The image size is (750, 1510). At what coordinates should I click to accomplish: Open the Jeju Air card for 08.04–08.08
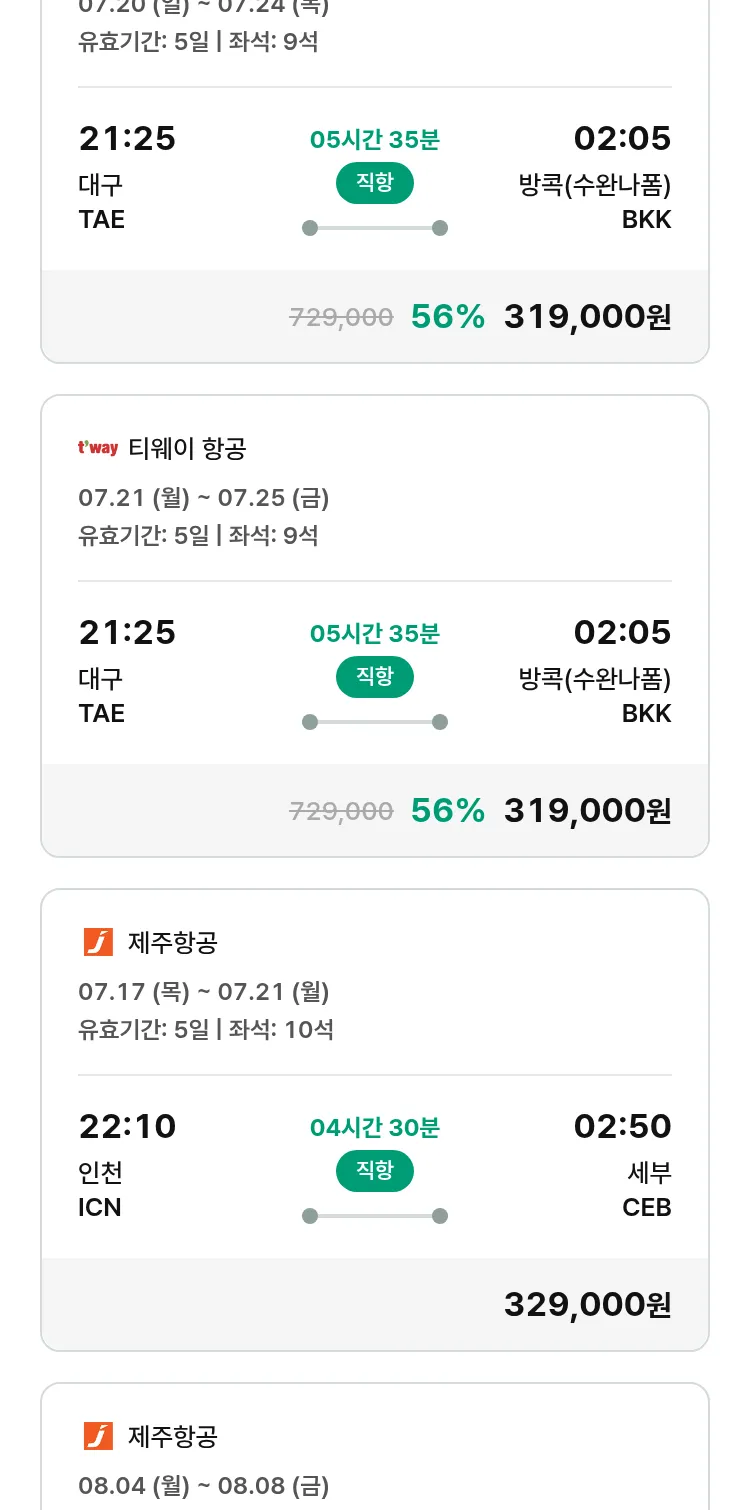pyautogui.click(x=375, y=1446)
